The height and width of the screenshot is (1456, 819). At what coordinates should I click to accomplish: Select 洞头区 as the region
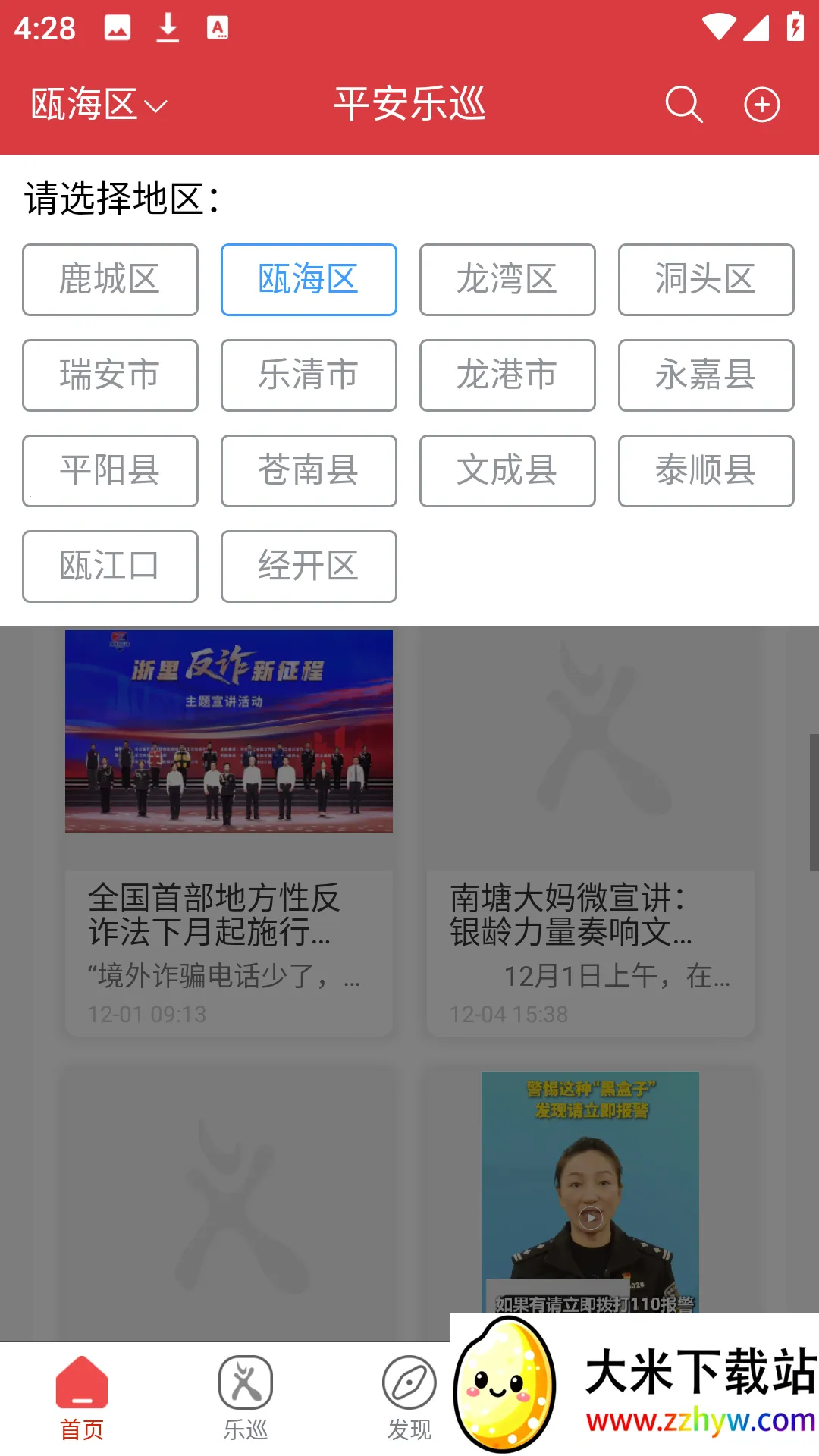click(x=706, y=280)
